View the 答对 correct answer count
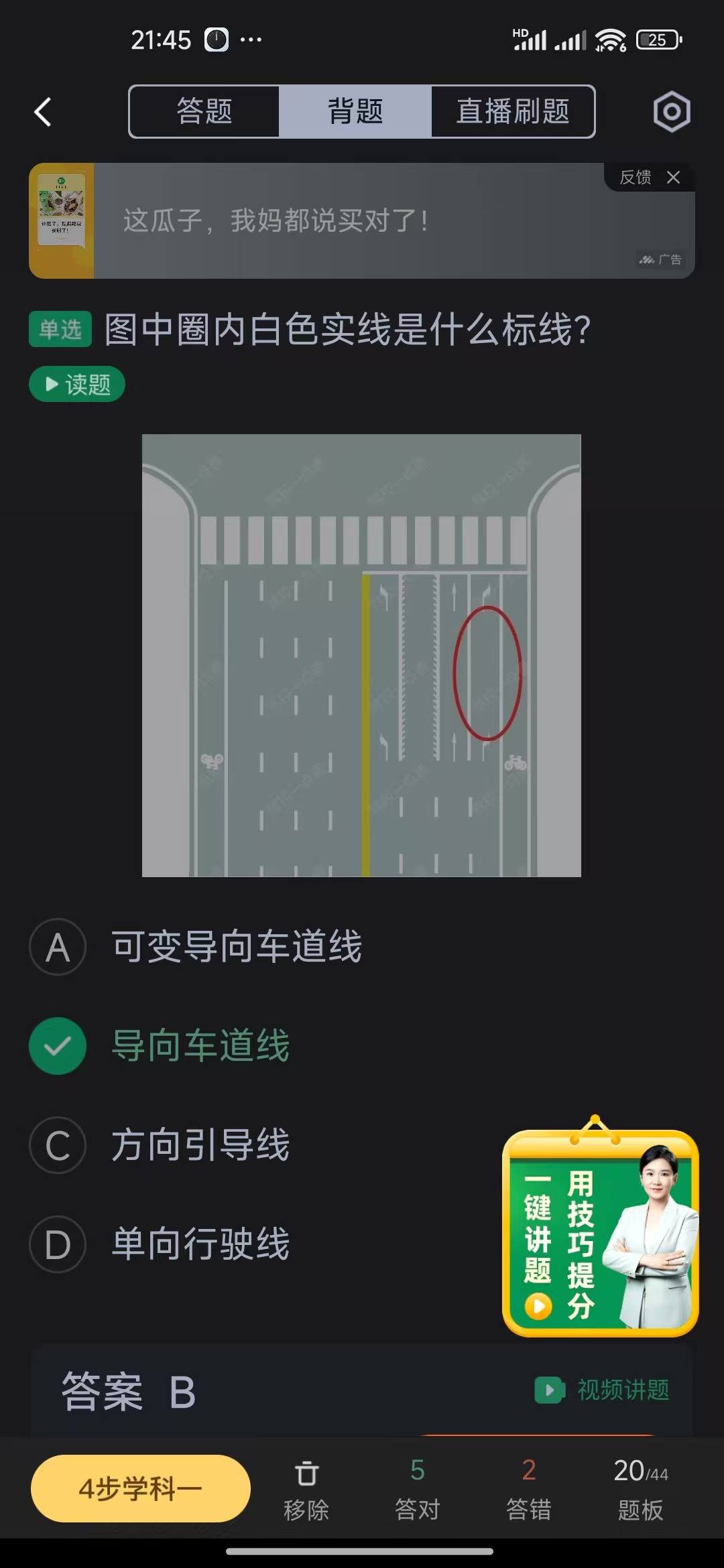The image size is (724, 1568). [x=417, y=1488]
